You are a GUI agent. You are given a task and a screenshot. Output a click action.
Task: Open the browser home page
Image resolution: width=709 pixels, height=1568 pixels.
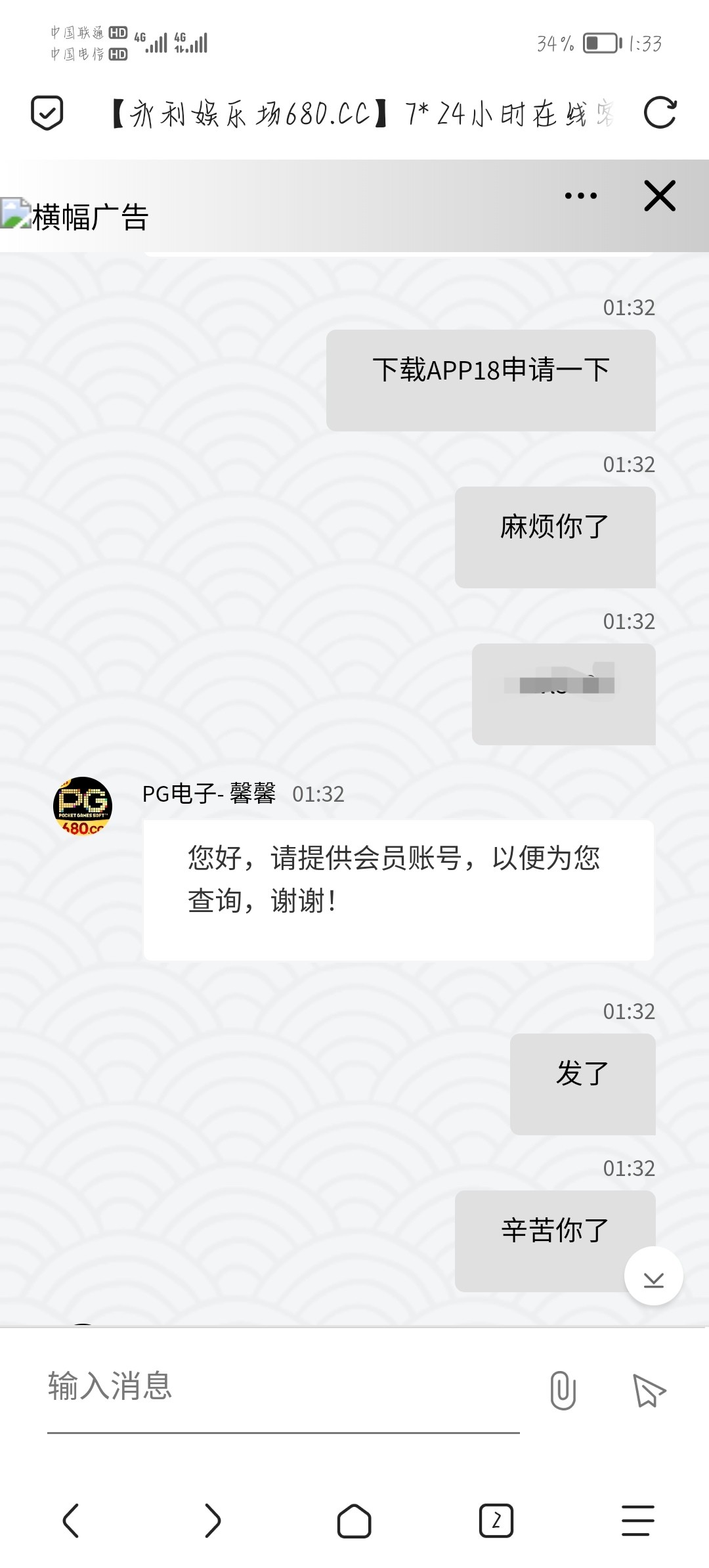354,1520
